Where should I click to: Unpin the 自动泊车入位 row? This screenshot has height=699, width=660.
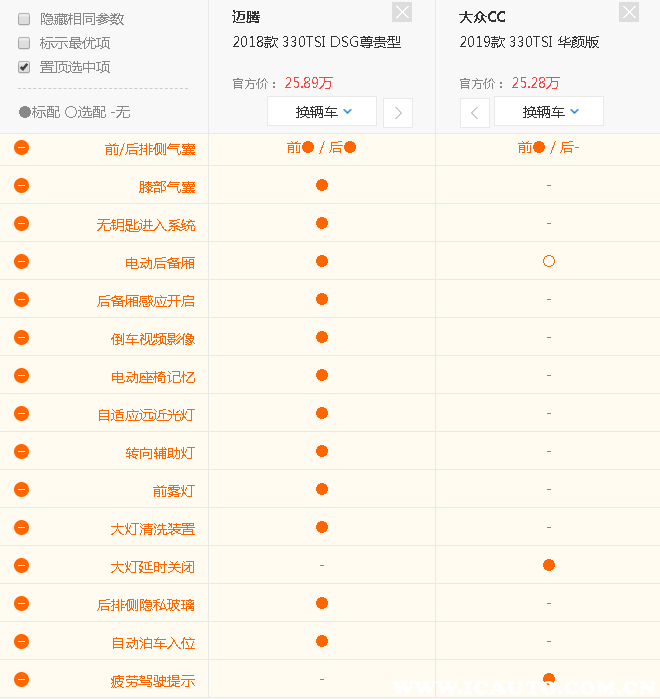point(21,642)
